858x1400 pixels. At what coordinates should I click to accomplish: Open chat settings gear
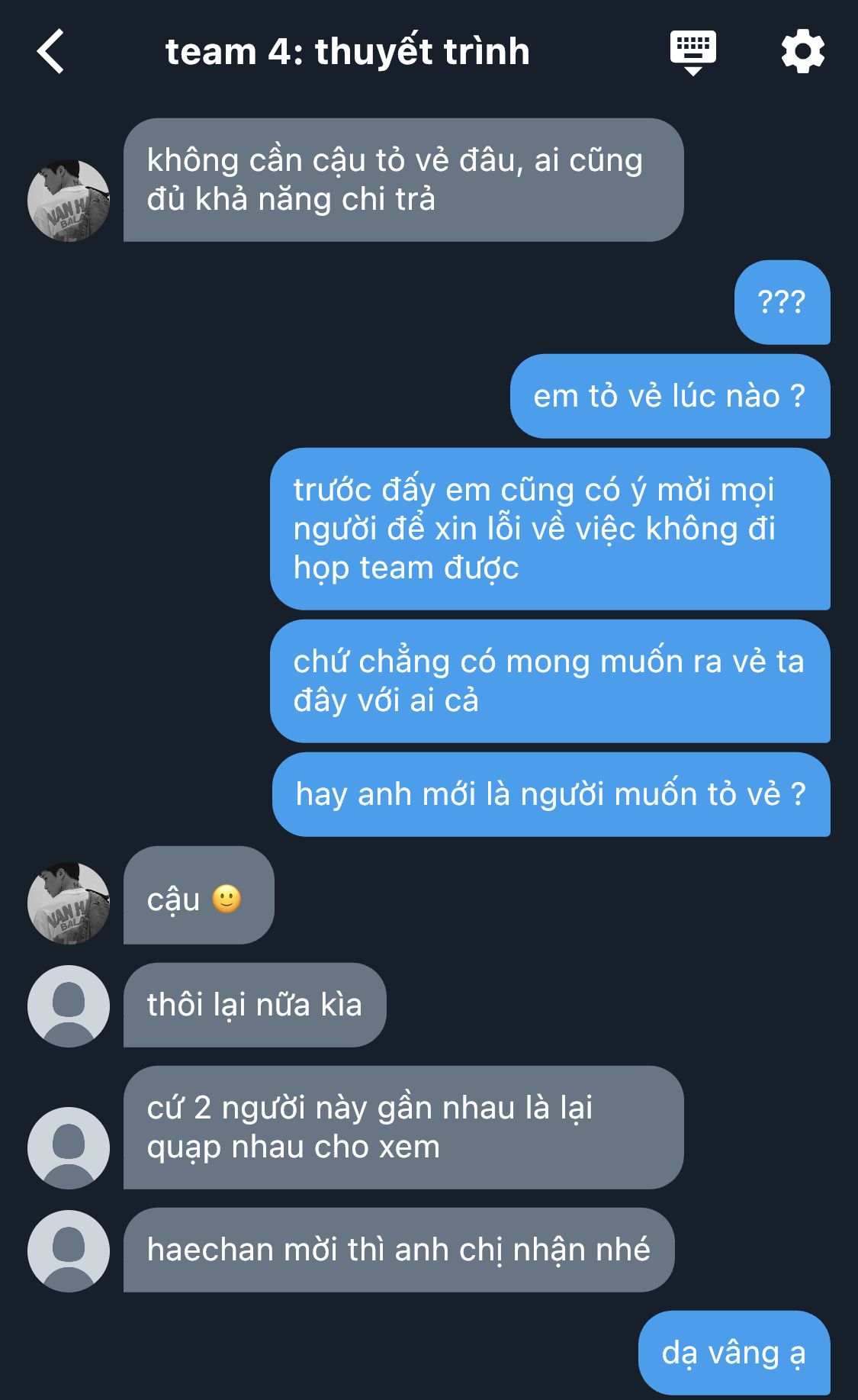point(802,52)
